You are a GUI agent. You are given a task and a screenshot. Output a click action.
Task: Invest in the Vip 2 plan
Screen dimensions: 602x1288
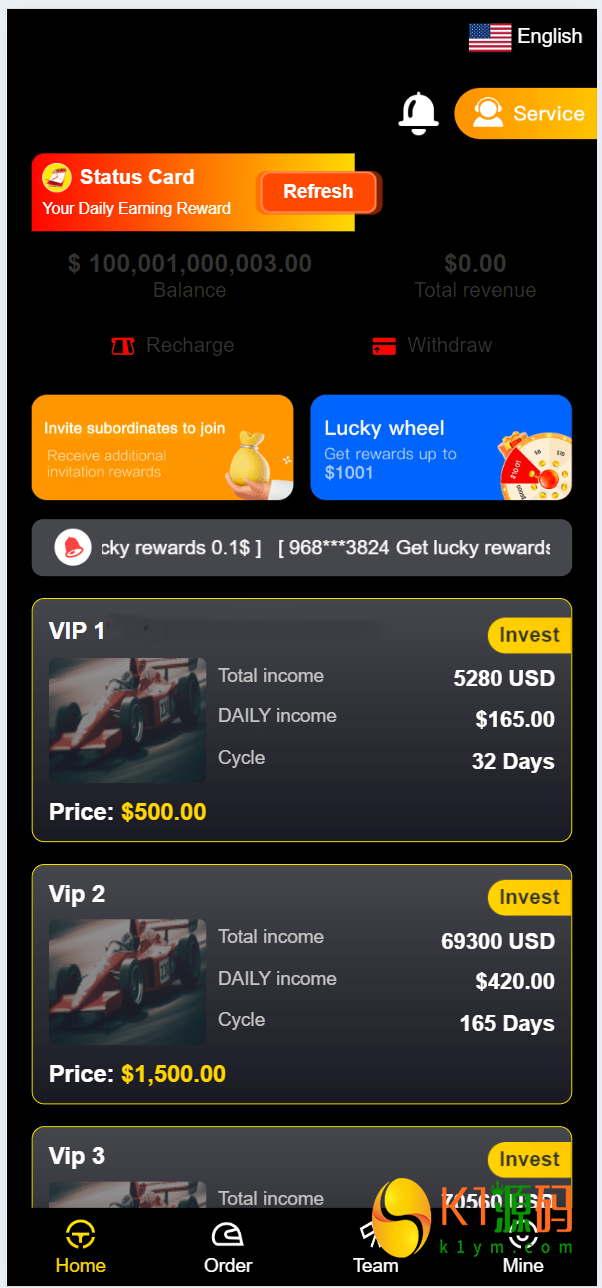[529, 897]
